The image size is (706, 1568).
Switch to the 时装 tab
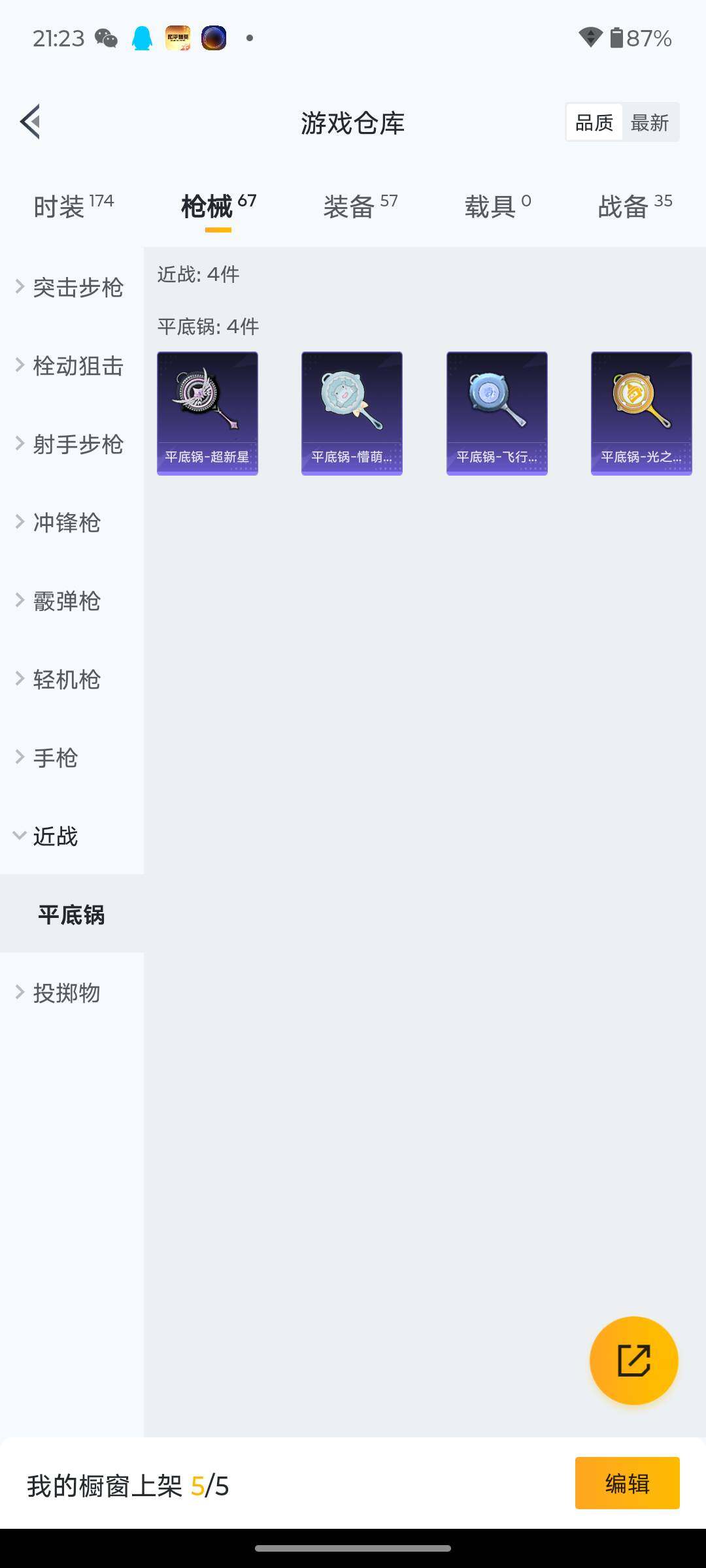tap(73, 206)
